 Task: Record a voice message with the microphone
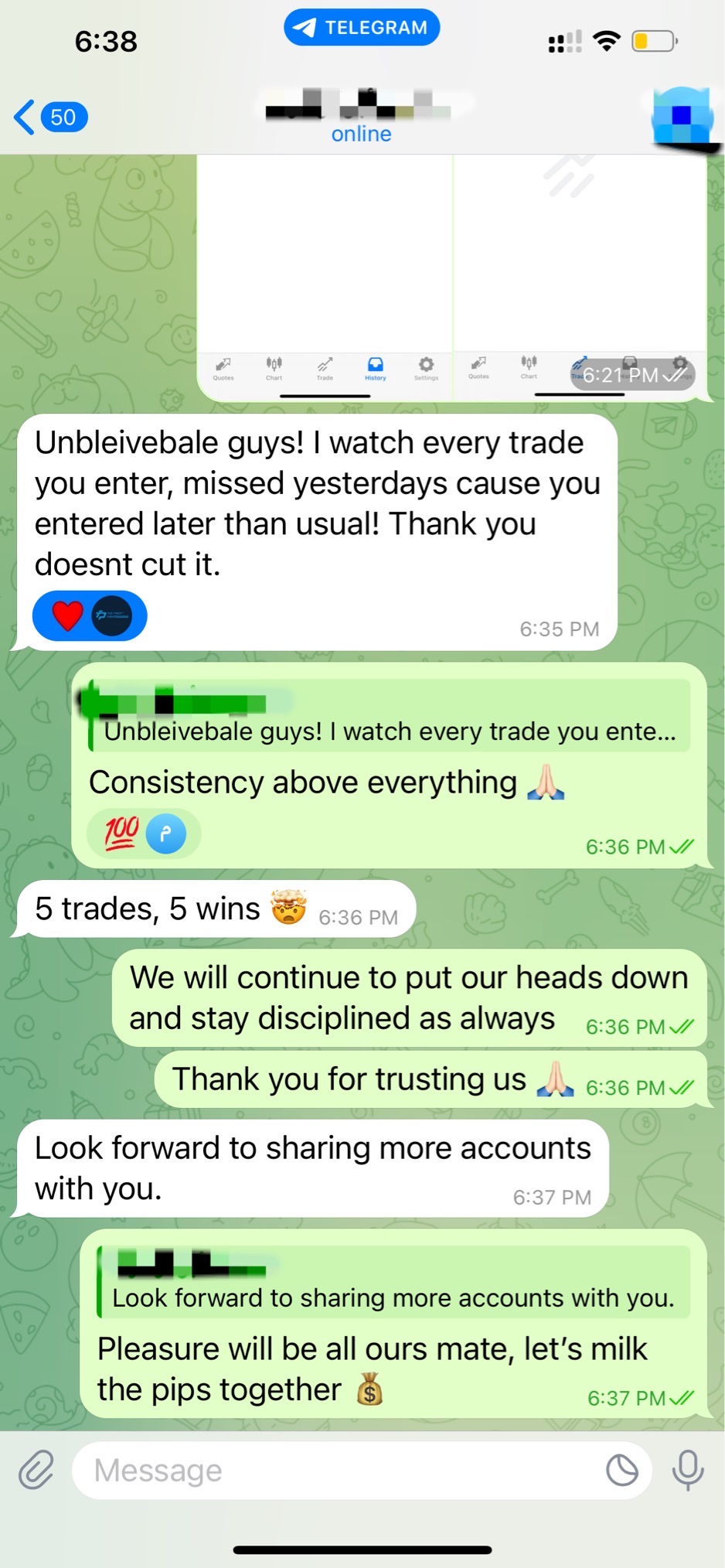(x=687, y=1470)
